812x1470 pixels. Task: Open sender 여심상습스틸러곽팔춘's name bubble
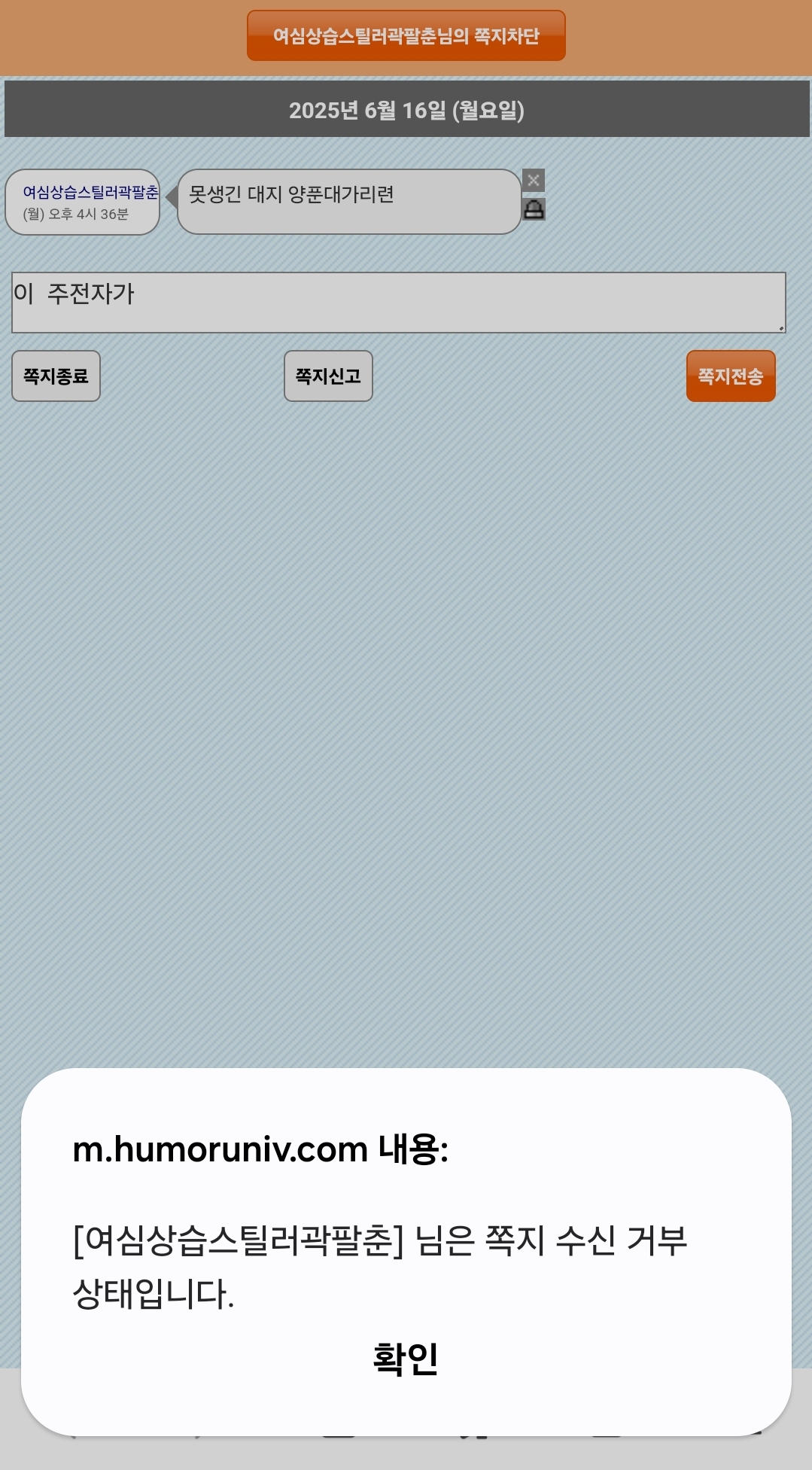83,202
